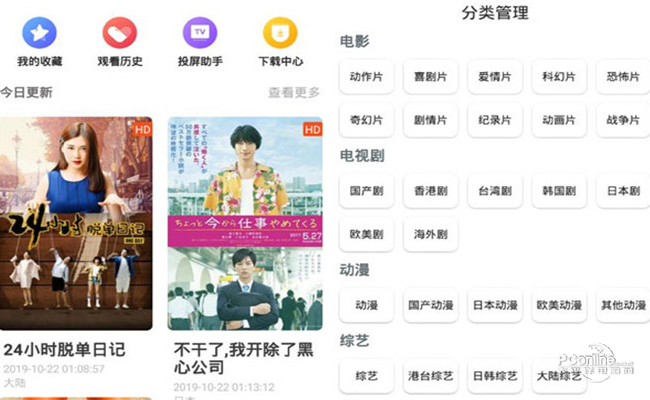The width and height of the screenshot is (650, 400).
Task: Go to 下载中心 download center
Action: (x=280, y=41)
